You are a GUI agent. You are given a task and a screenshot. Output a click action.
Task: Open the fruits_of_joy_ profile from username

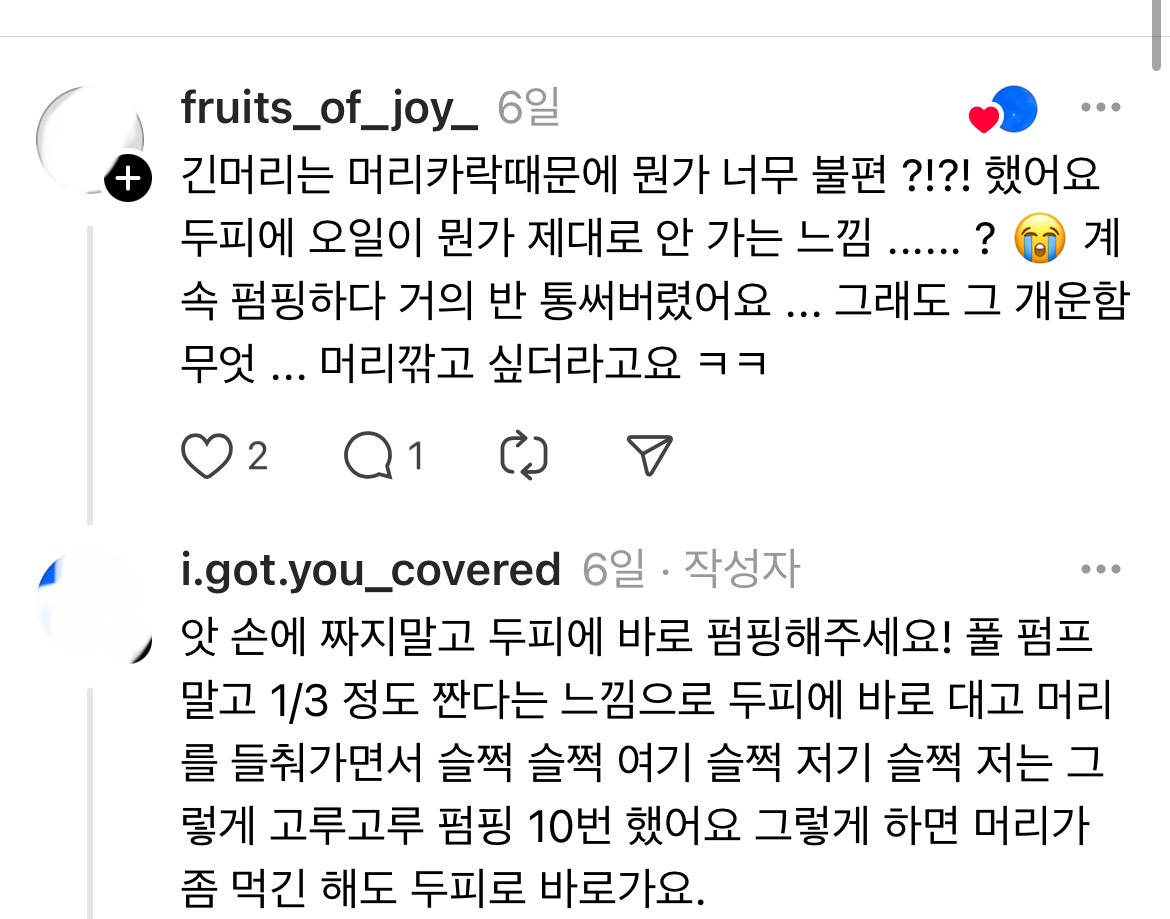(x=330, y=108)
